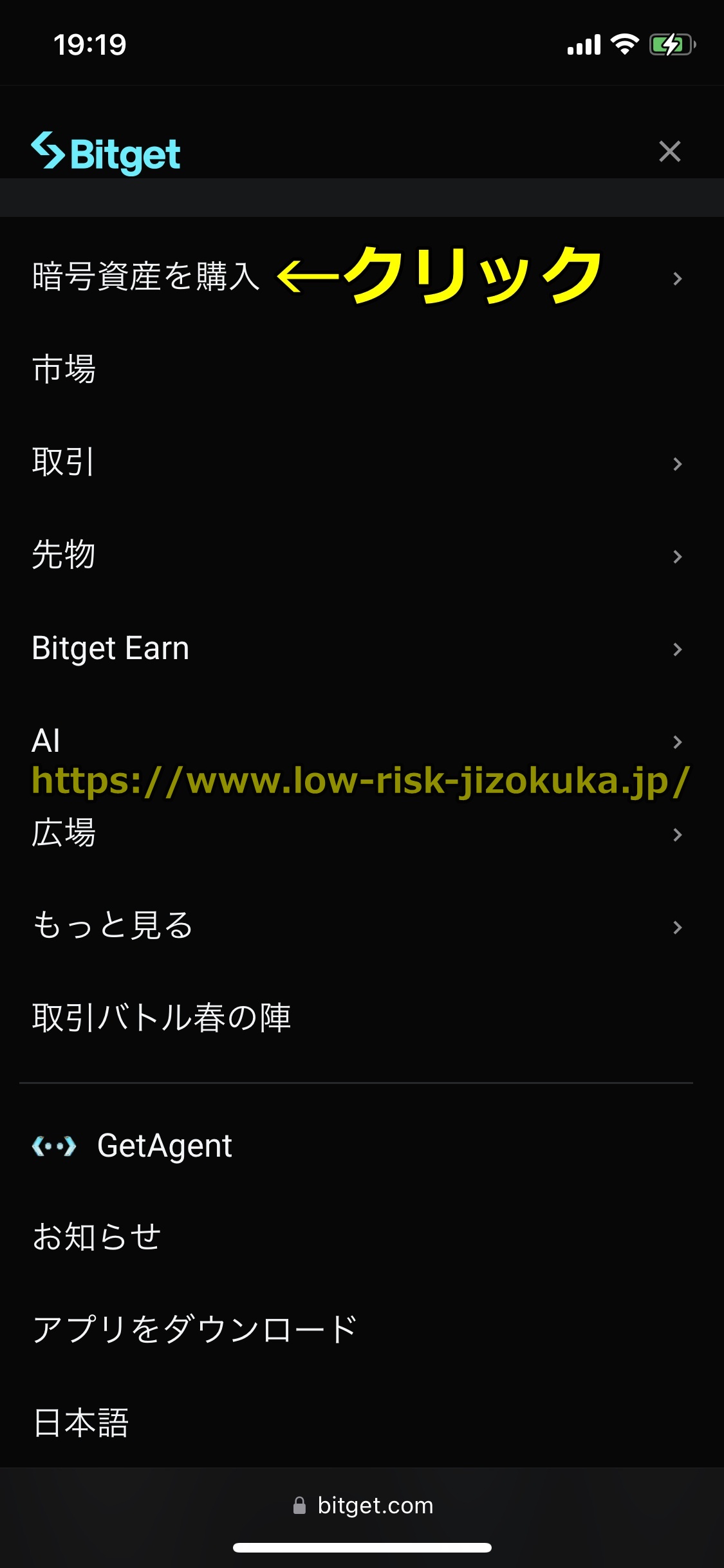This screenshot has height=1568, width=724.
Task: Open GetAgent via its chat icon
Action: tap(55, 1145)
